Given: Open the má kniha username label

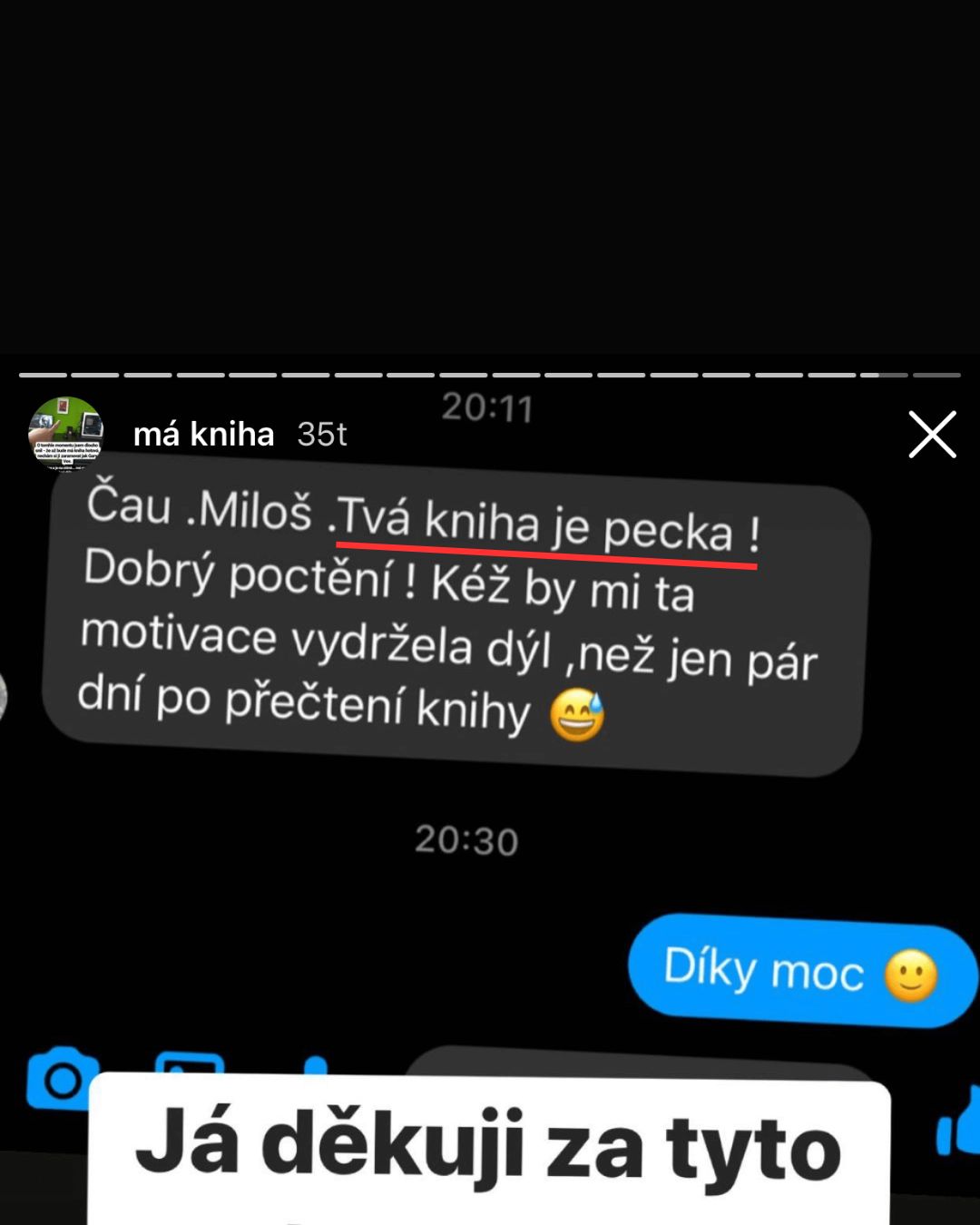Looking at the screenshot, I should (x=204, y=434).
